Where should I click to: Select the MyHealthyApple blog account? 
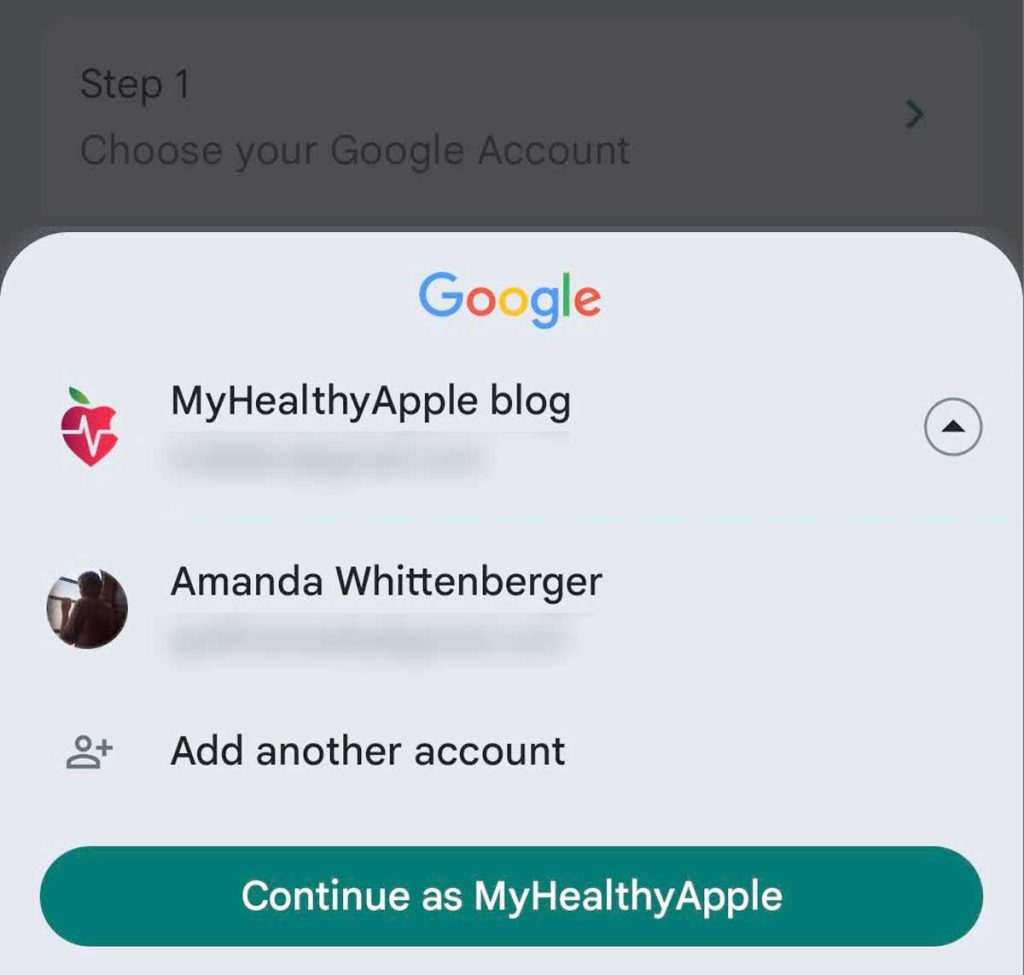pyautogui.click(x=370, y=426)
